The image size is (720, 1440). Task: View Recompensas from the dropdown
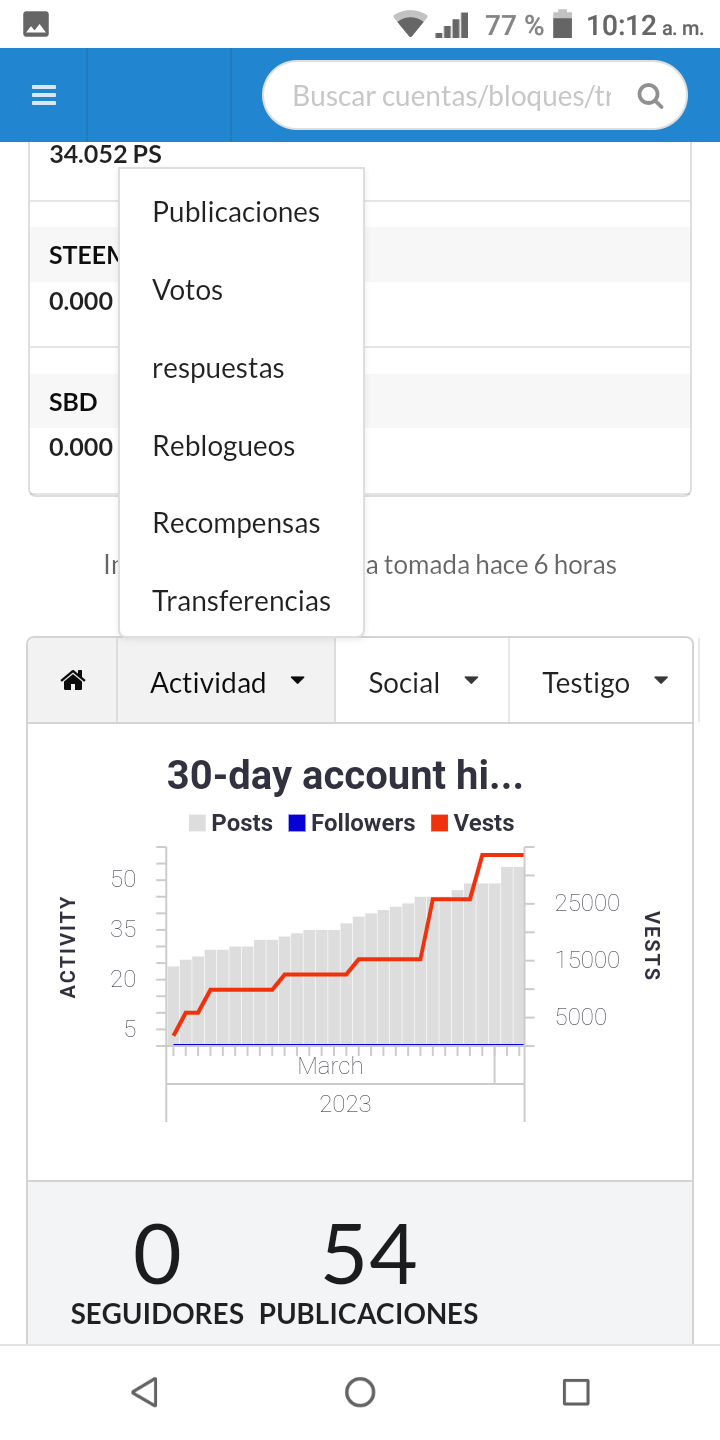click(x=236, y=524)
